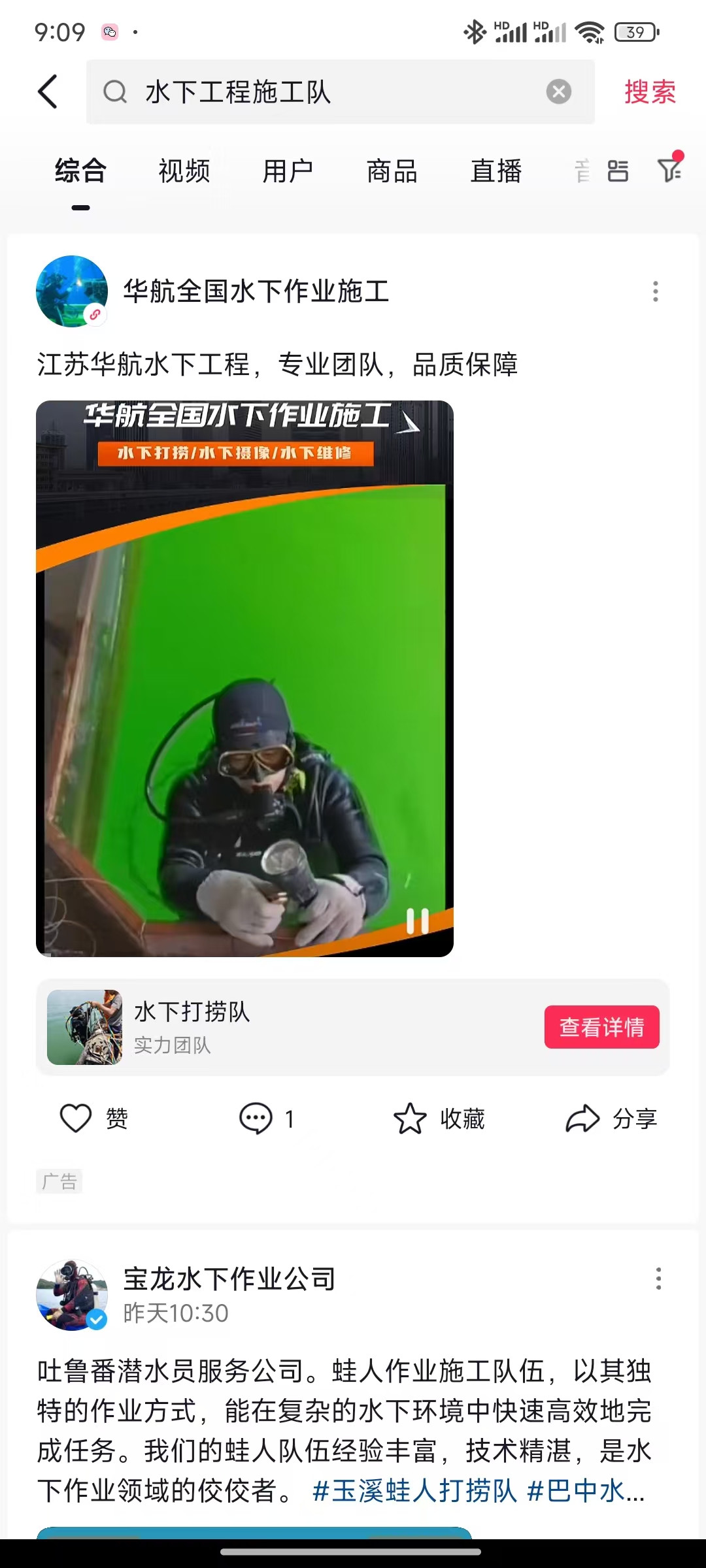Image resolution: width=706 pixels, height=1568 pixels.
Task: Toggle the result layout view icon
Action: coord(618,171)
